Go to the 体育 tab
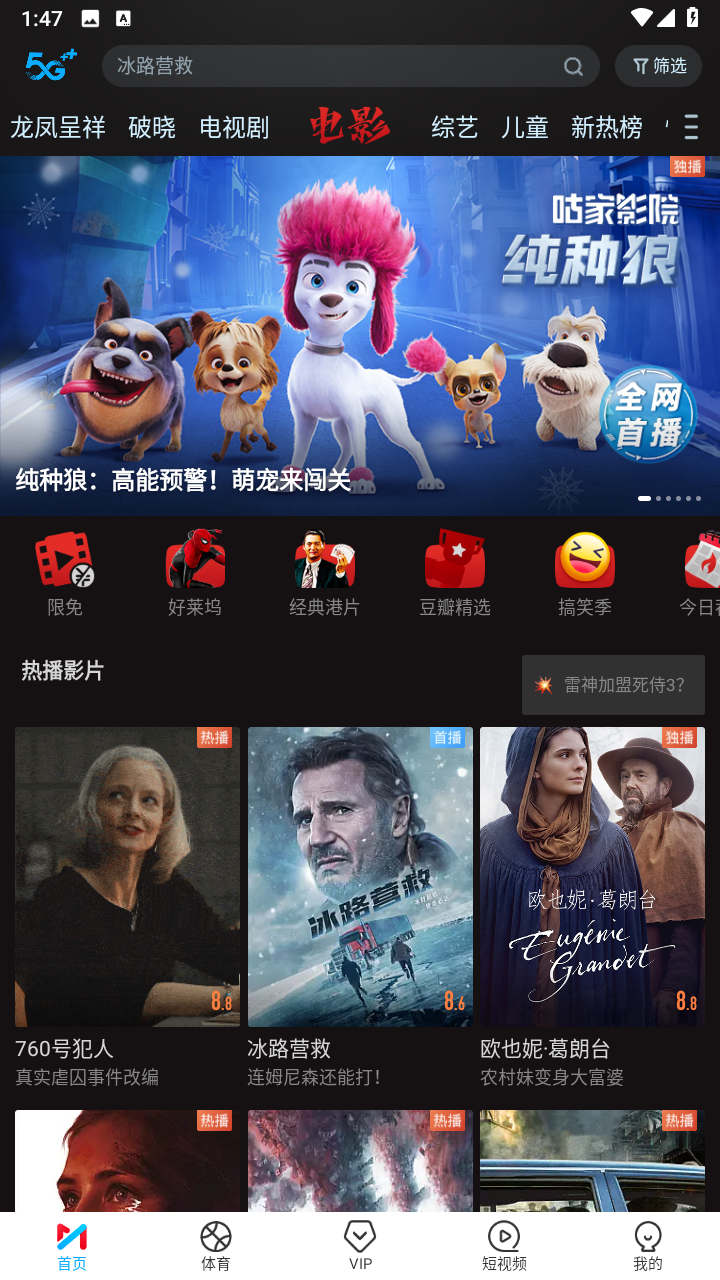 pyautogui.click(x=216, y=1246)
